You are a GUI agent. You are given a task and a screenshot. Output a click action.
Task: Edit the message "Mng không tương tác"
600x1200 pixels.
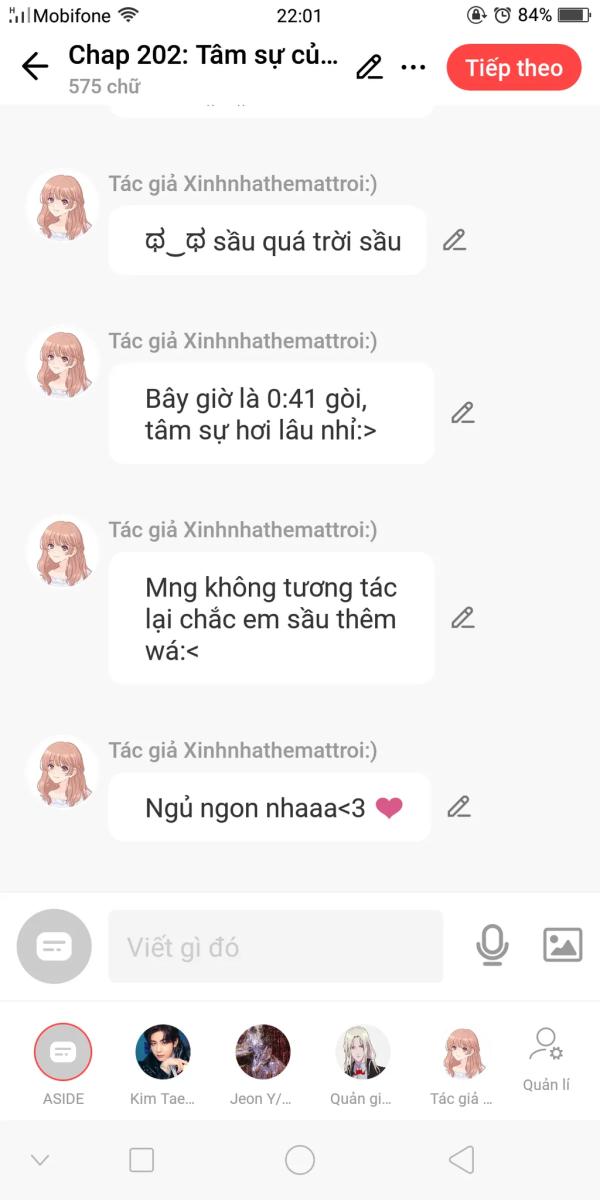(x=462, y=617)
